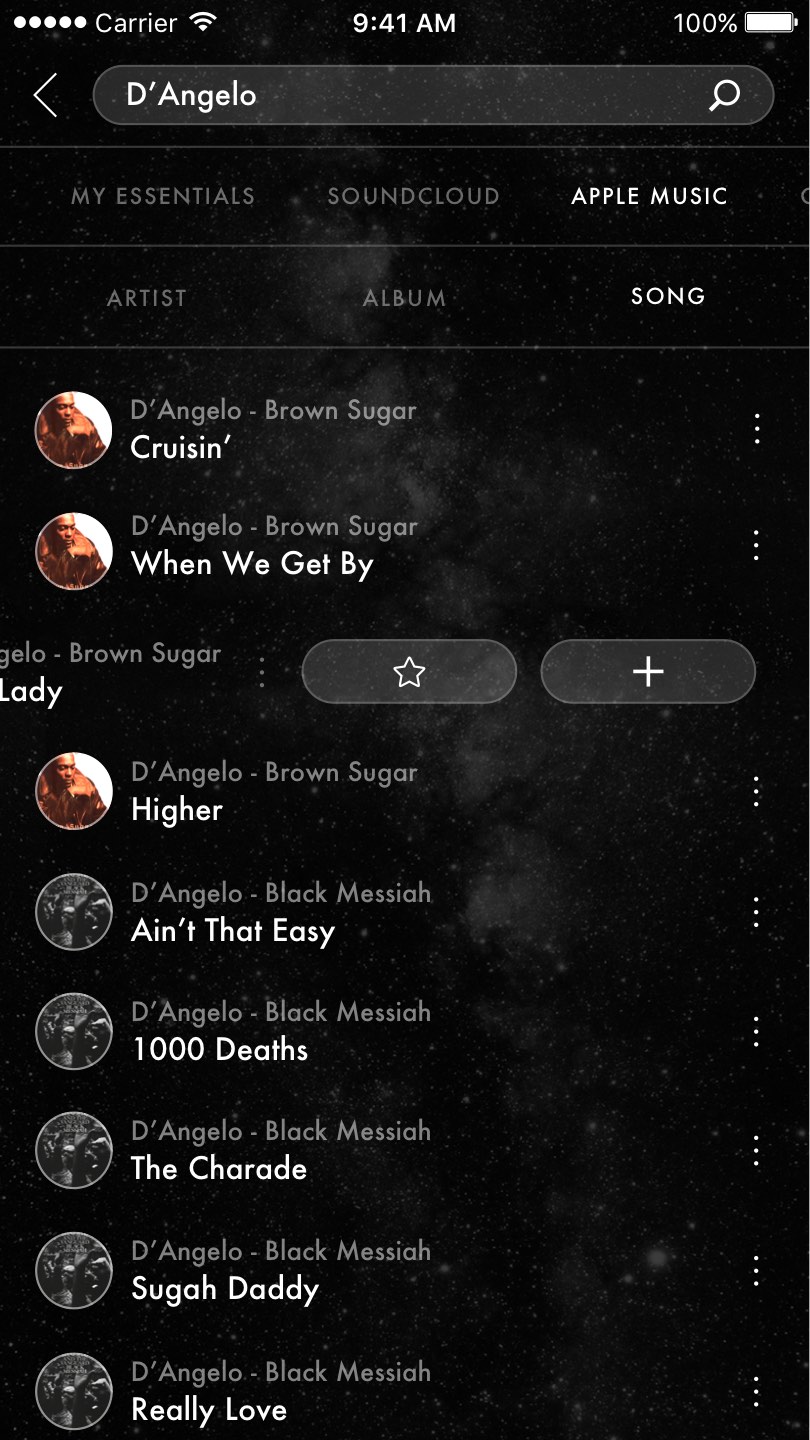The image size is (810, 1440).
Task: Select the Apple Music tab
Action: [649, 196]
